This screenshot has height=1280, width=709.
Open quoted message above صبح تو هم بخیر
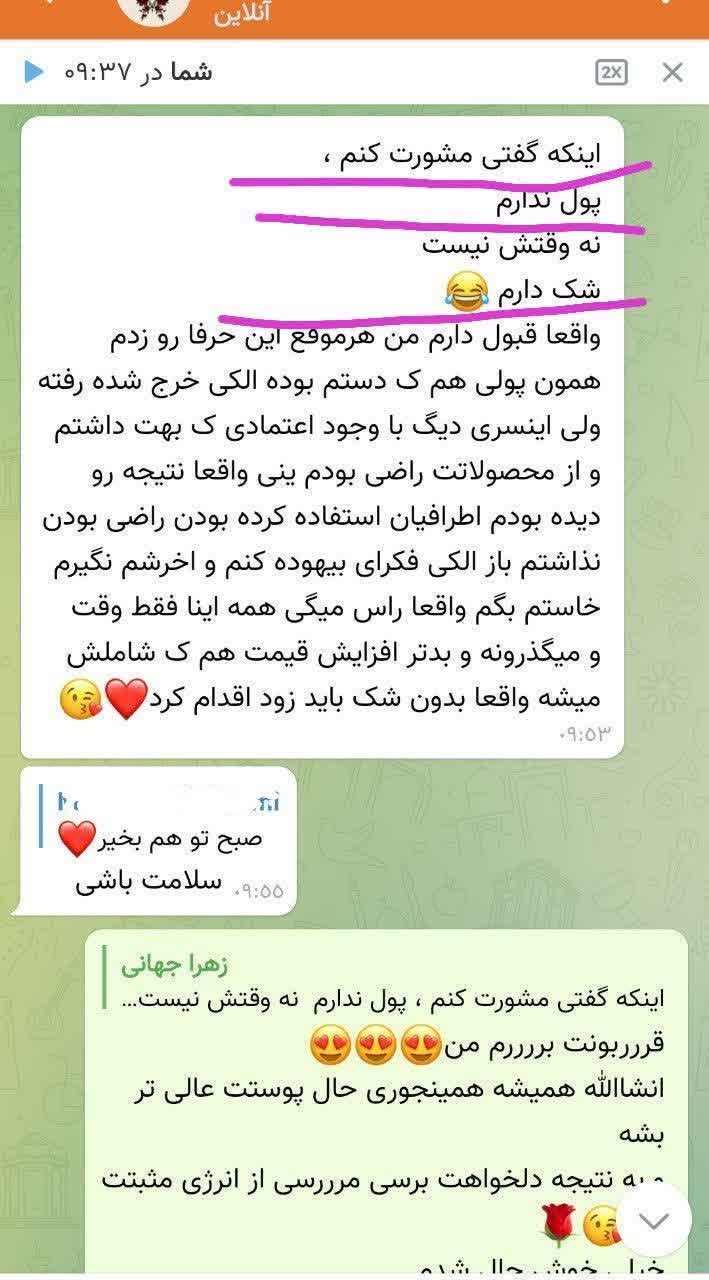[165, 803]
